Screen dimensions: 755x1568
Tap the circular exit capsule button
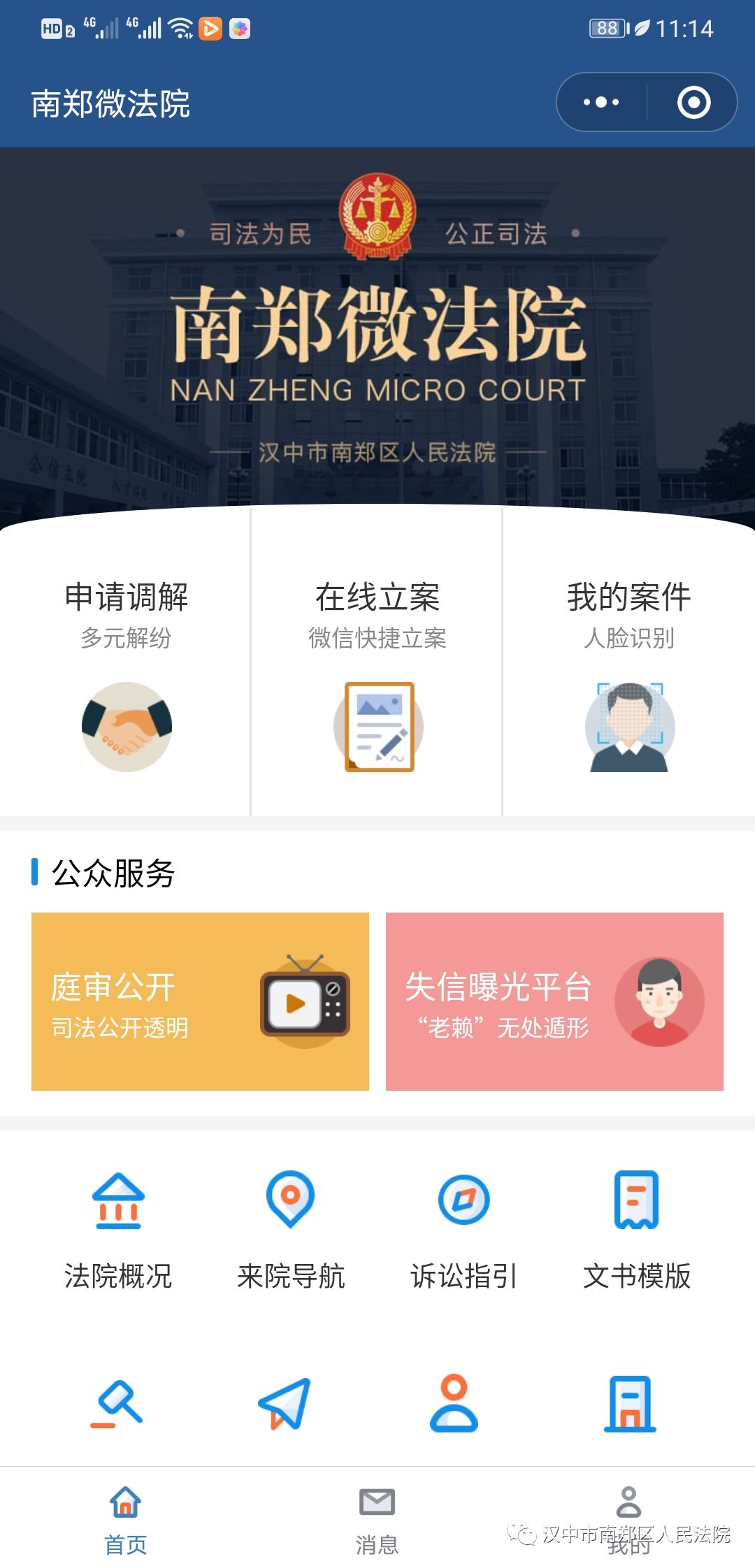coord(694,101)
